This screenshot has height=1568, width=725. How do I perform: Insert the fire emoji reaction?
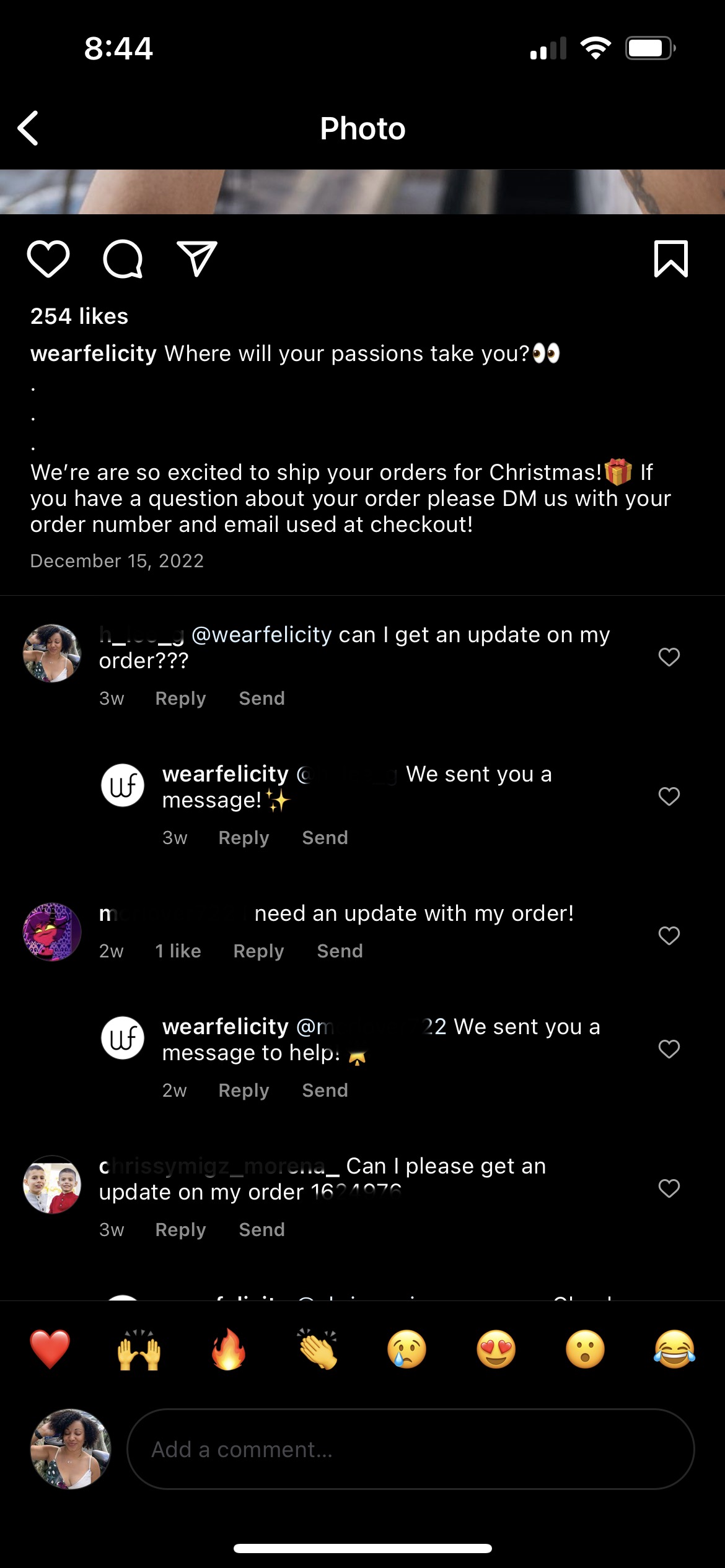click(x=229, y=1349)
